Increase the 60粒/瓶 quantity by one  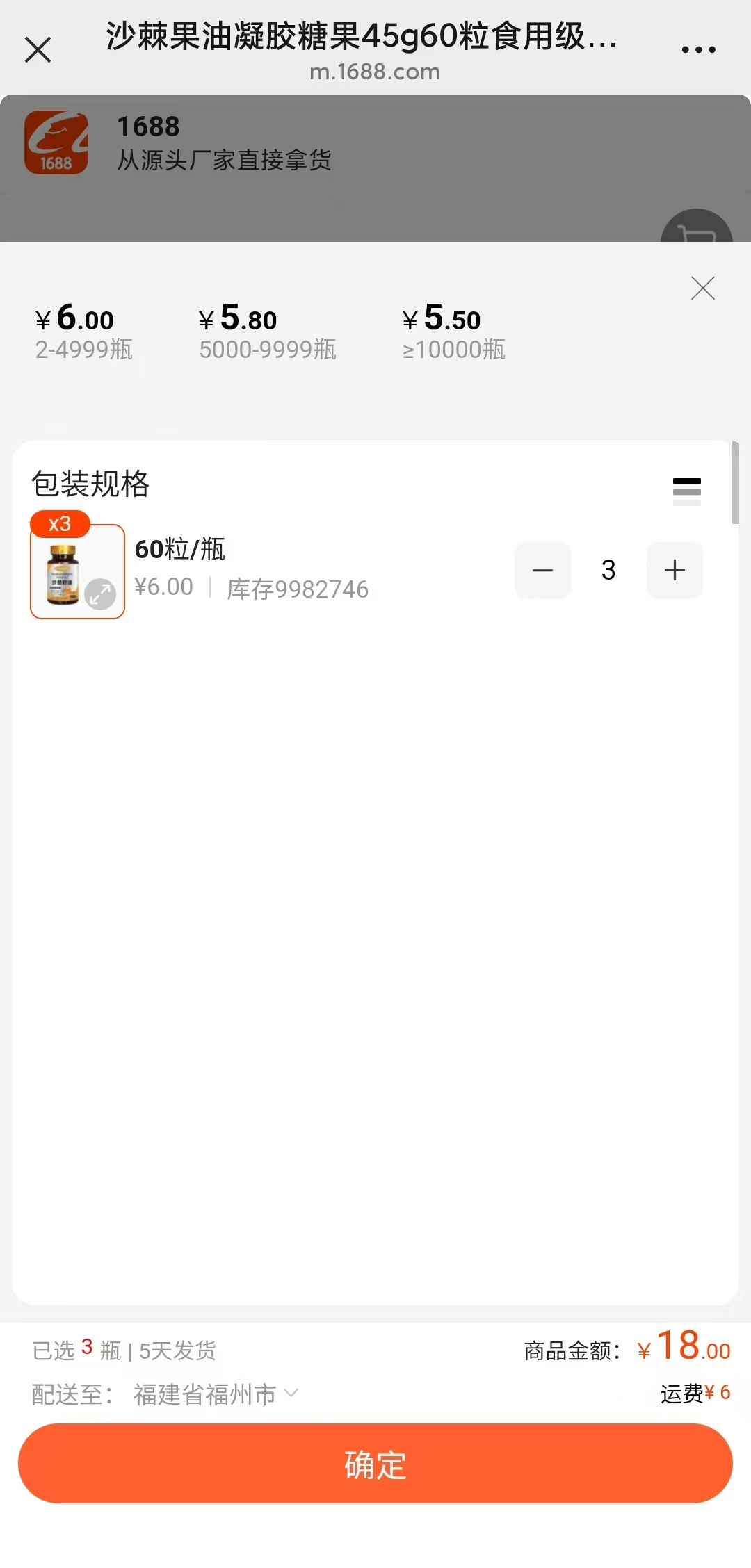675,571
